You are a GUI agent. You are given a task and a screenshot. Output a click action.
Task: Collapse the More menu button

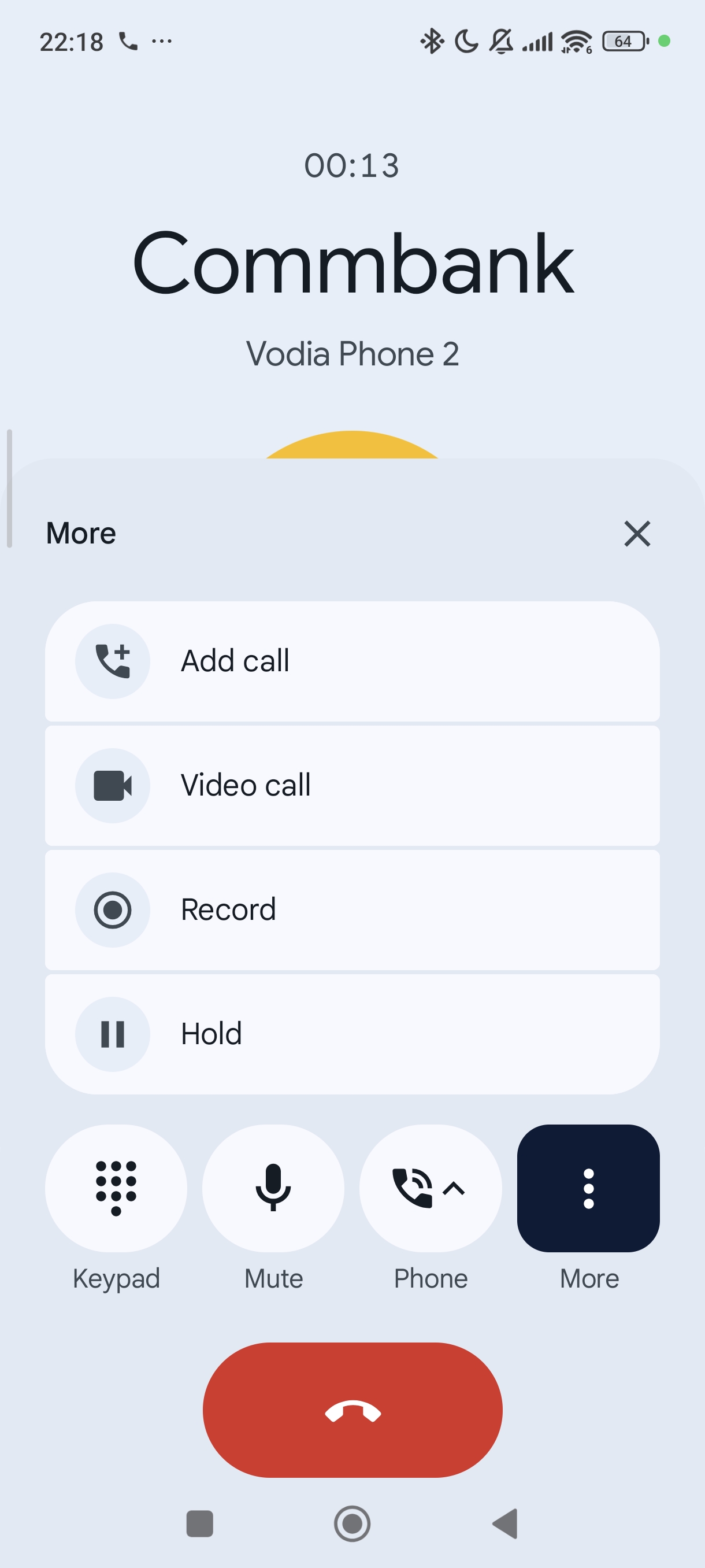click(x=588, y=1188)
